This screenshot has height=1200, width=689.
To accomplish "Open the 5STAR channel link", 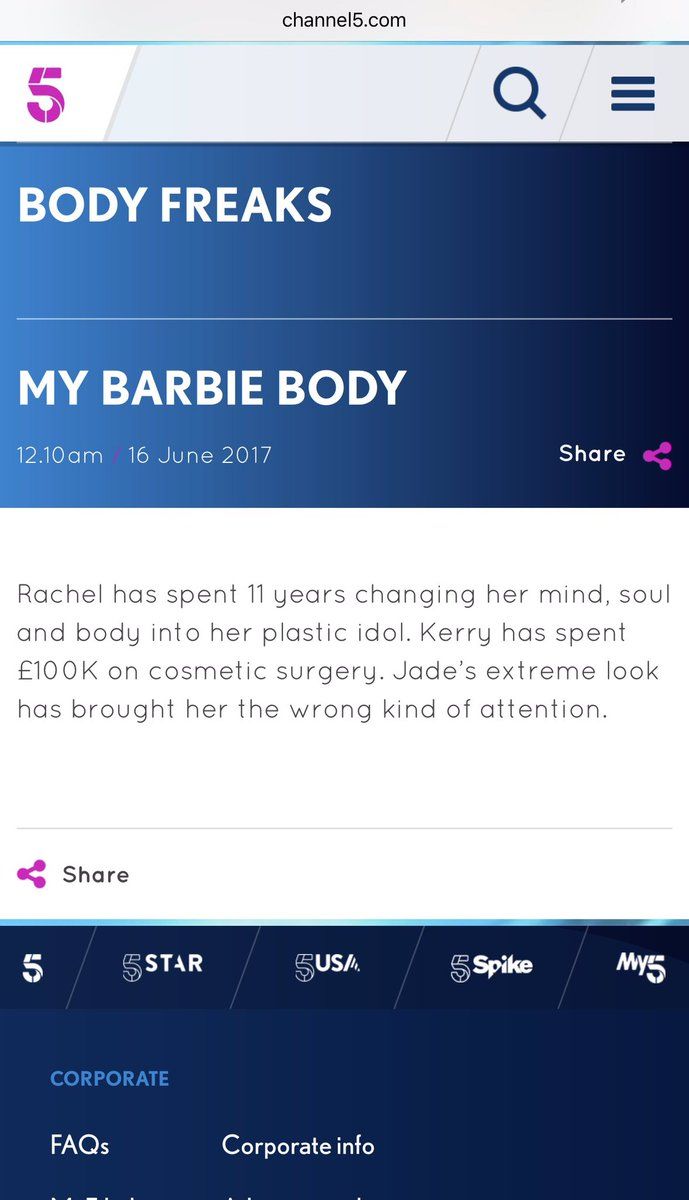I will click(162, 965).
